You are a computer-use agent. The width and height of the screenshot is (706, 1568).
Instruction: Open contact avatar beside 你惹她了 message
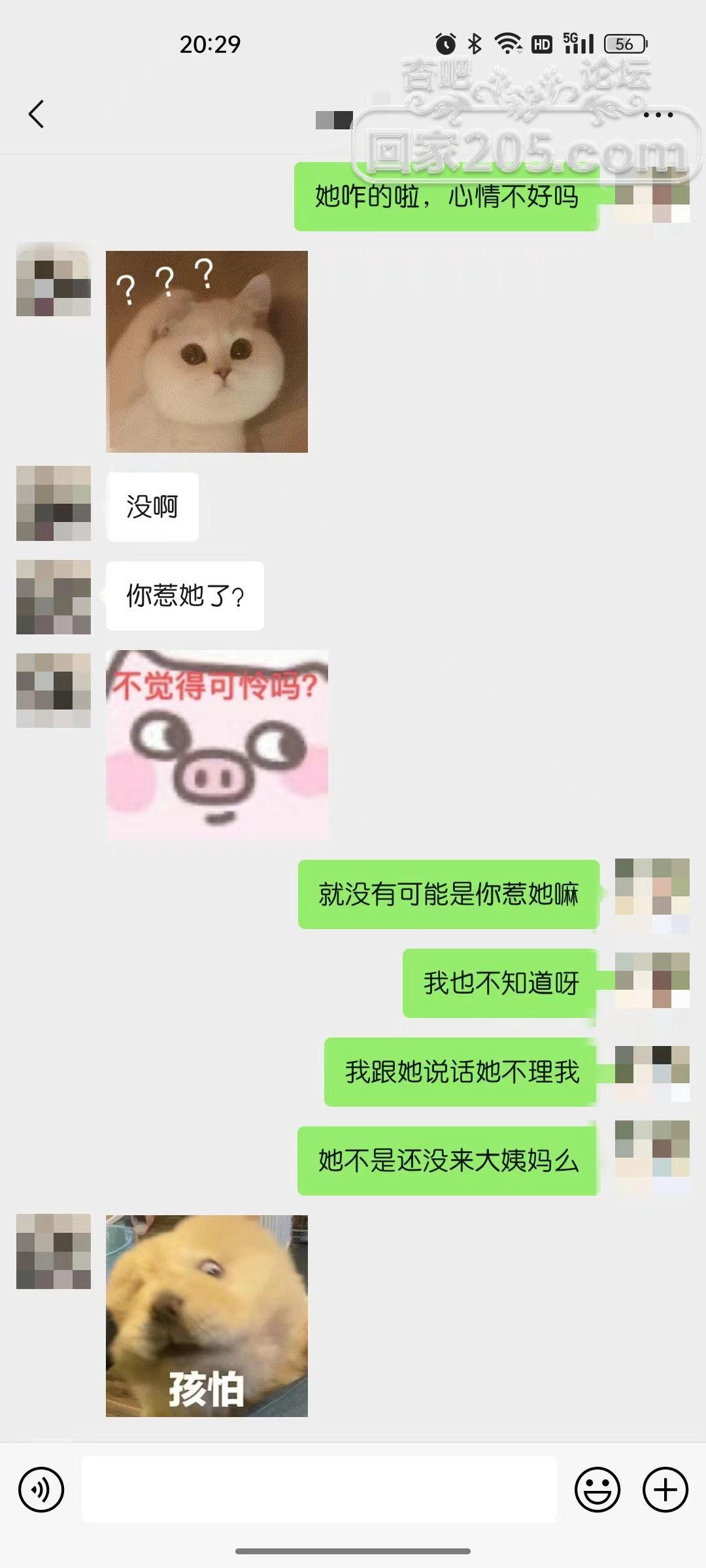54,597
